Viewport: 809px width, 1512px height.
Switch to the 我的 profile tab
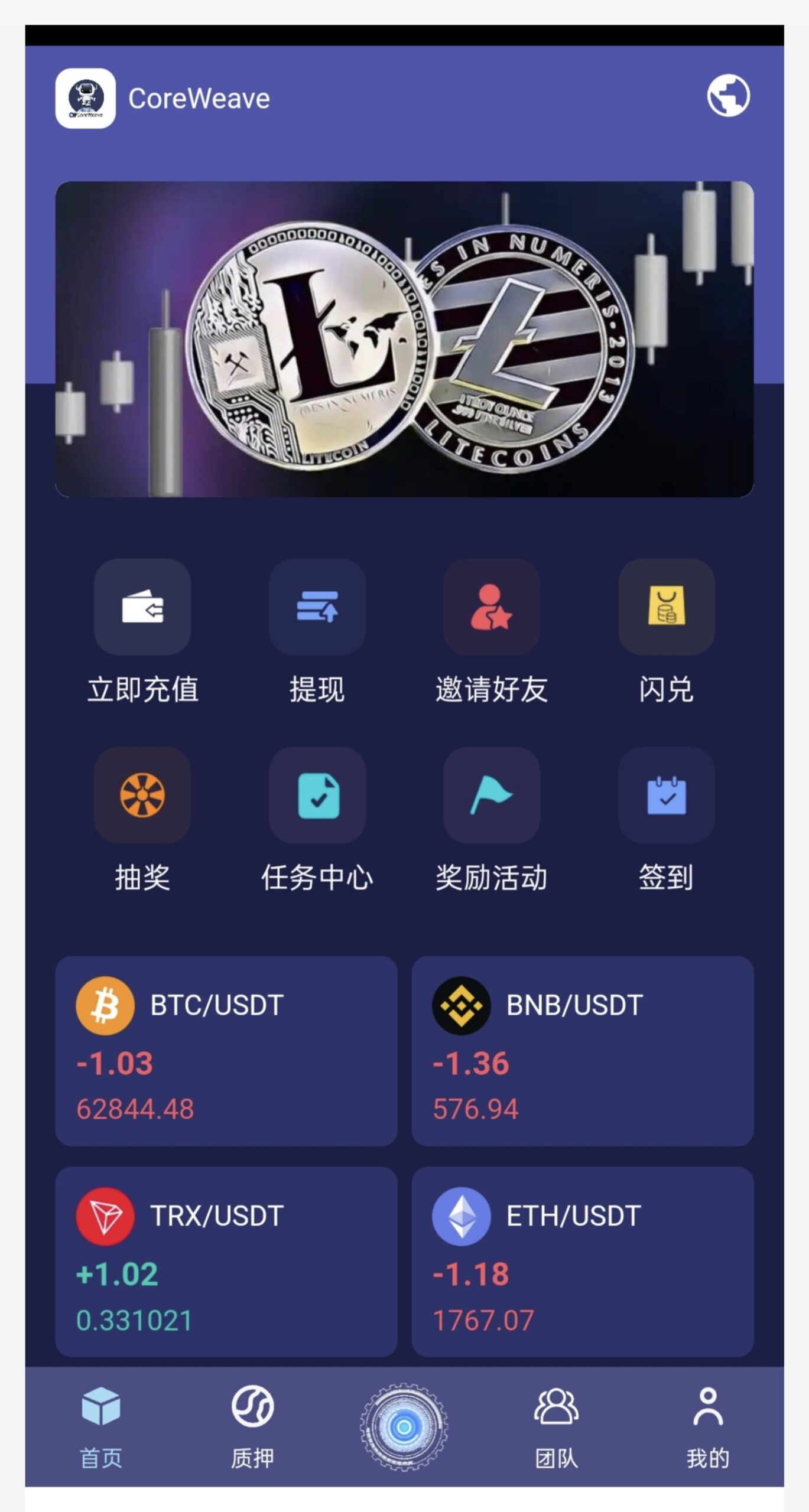(708, 1428)
